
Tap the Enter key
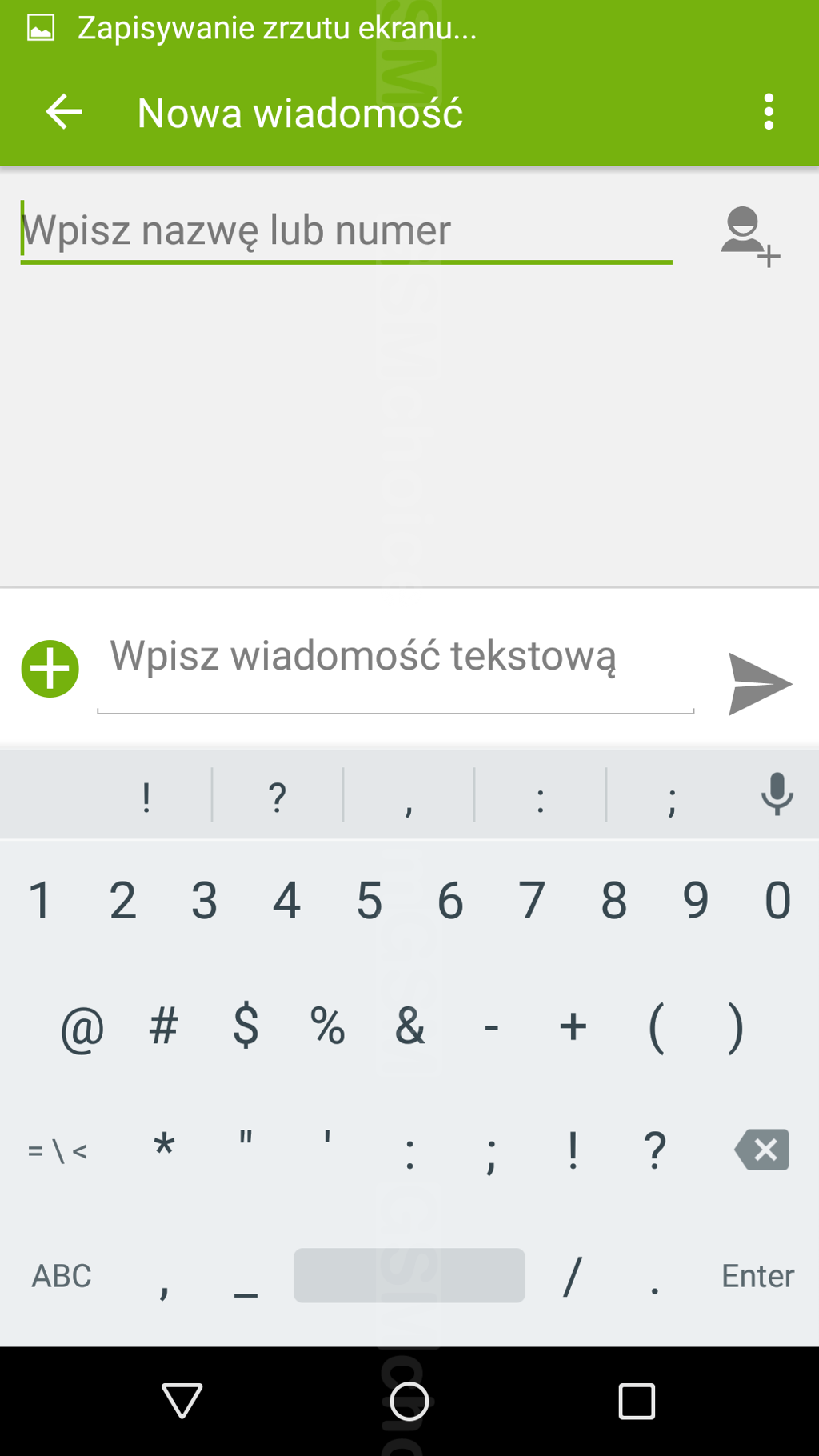(x=757, y=1276)
